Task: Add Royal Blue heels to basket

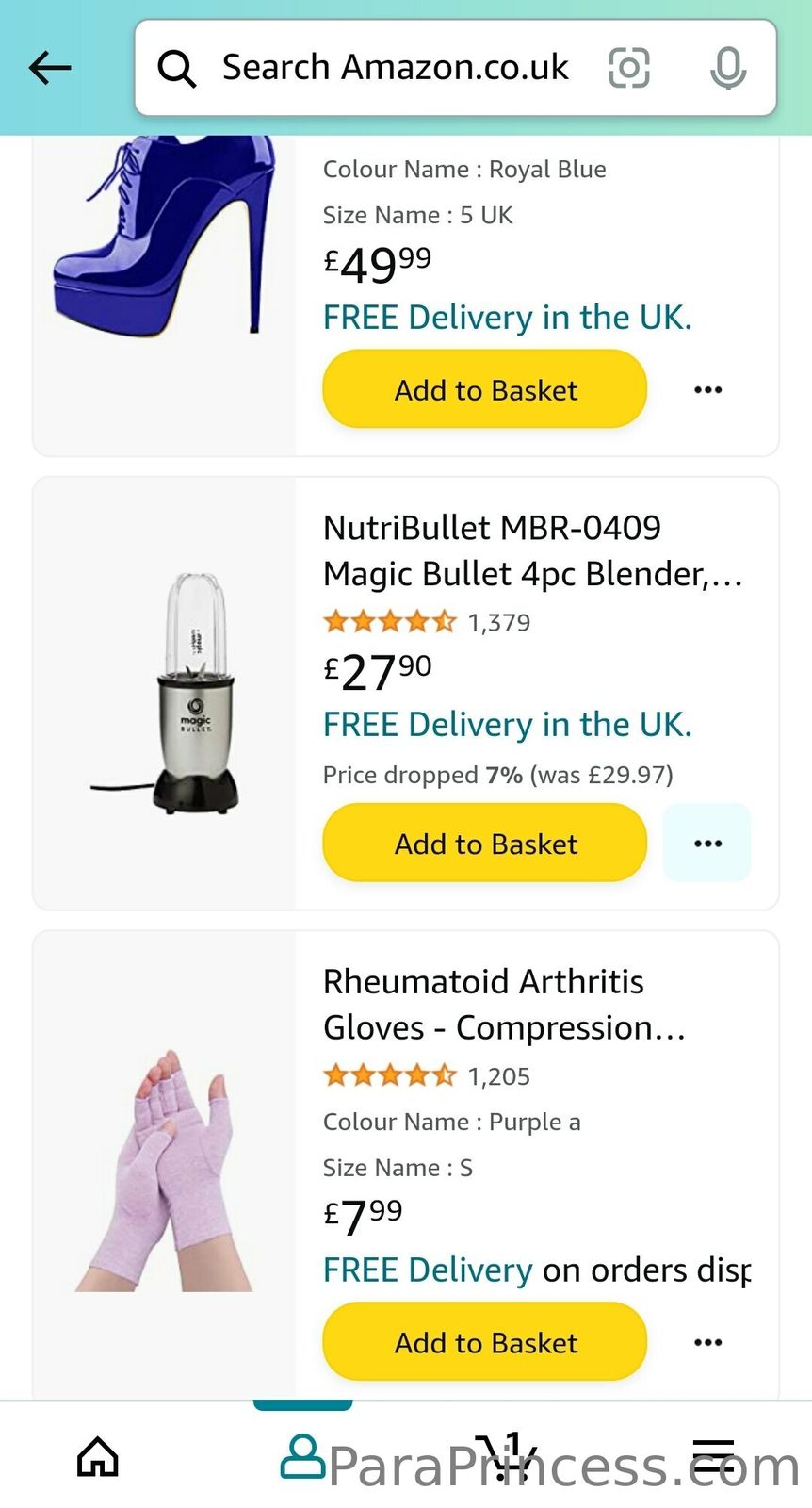Action: pos(485,389)
